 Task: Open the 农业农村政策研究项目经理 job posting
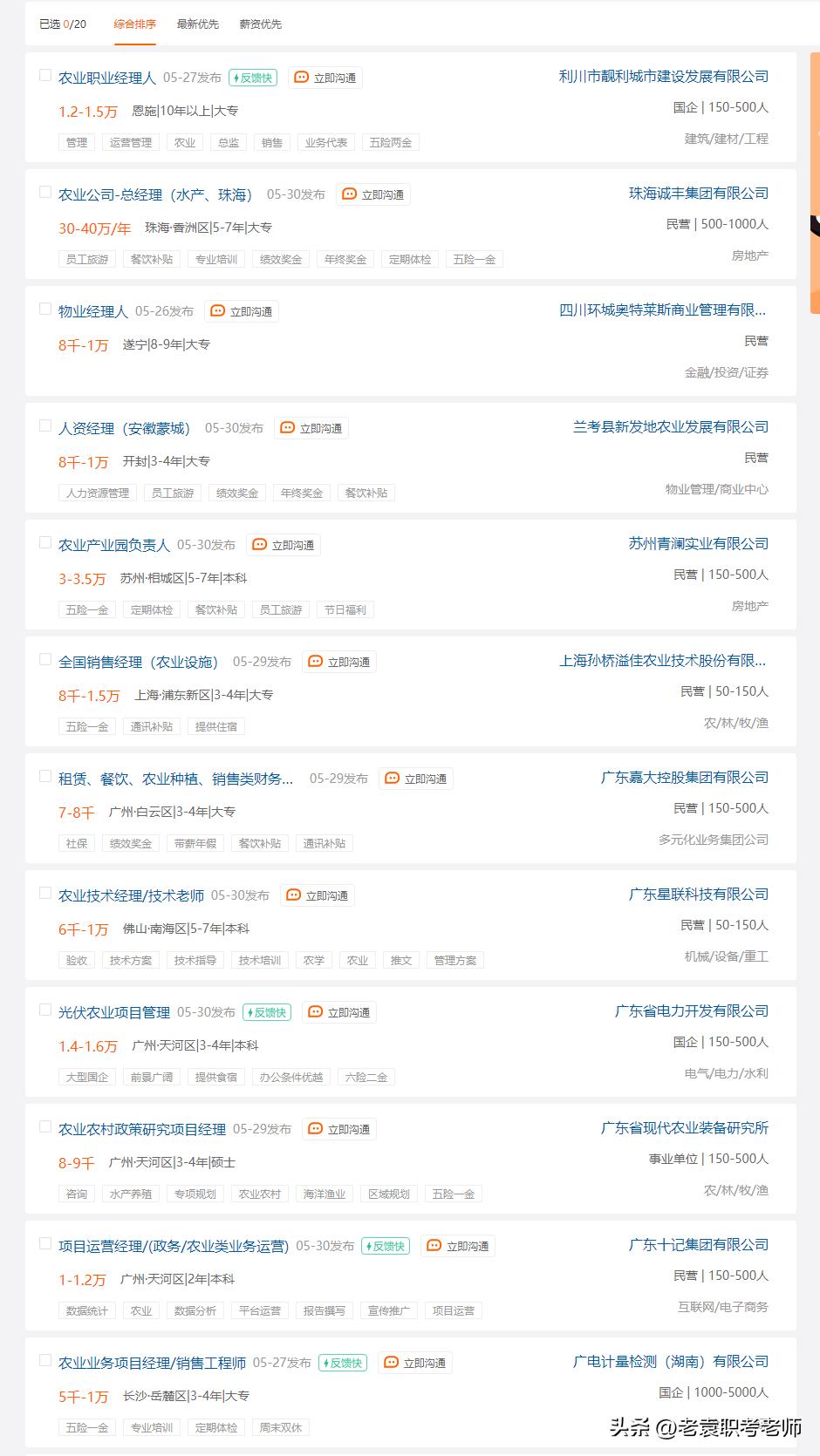[x=140, y=1128]
